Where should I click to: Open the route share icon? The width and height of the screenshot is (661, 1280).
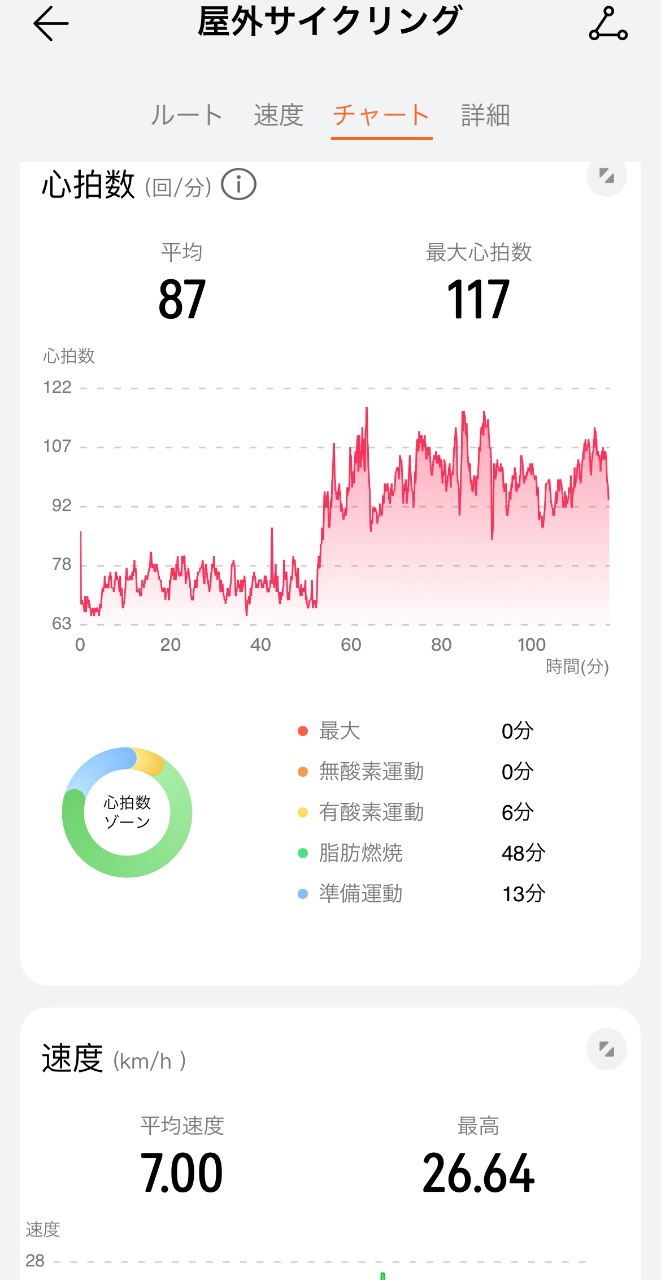pos(607,25)
